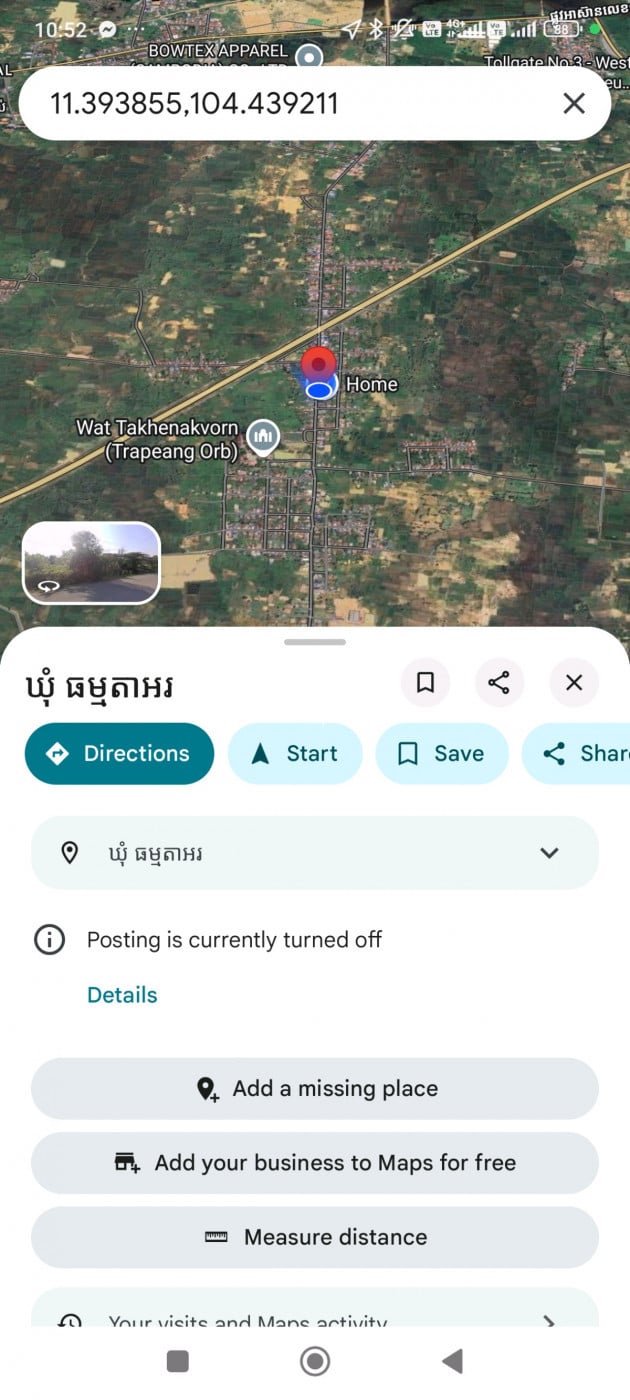Share this location via header icon
This screenshot has height=1400, width=630.
pos(499,683)
